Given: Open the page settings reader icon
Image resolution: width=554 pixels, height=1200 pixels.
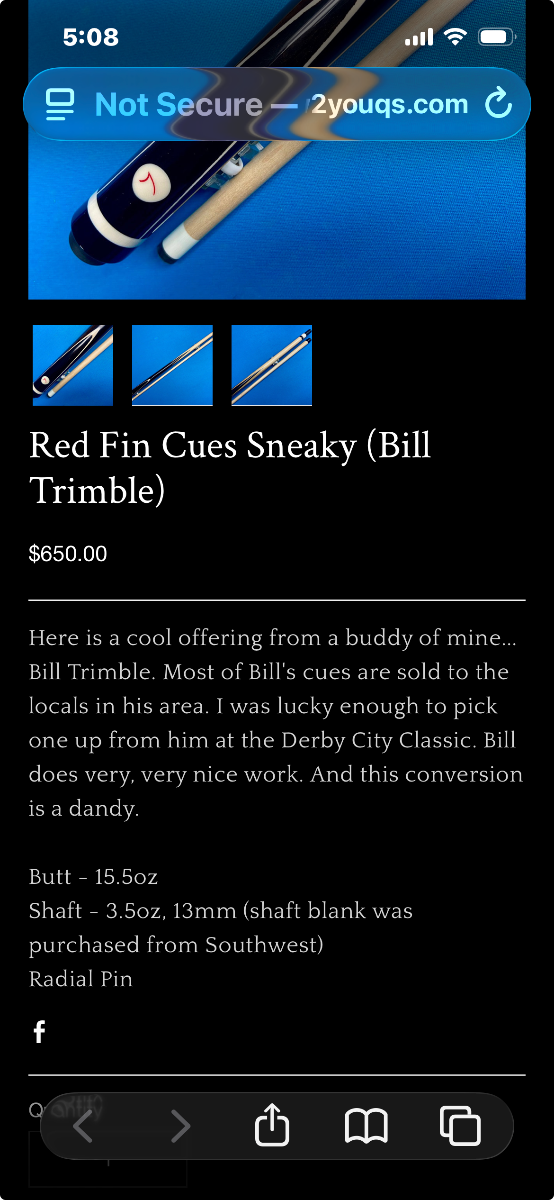Looking at the screenshot, I should point(61,104).
